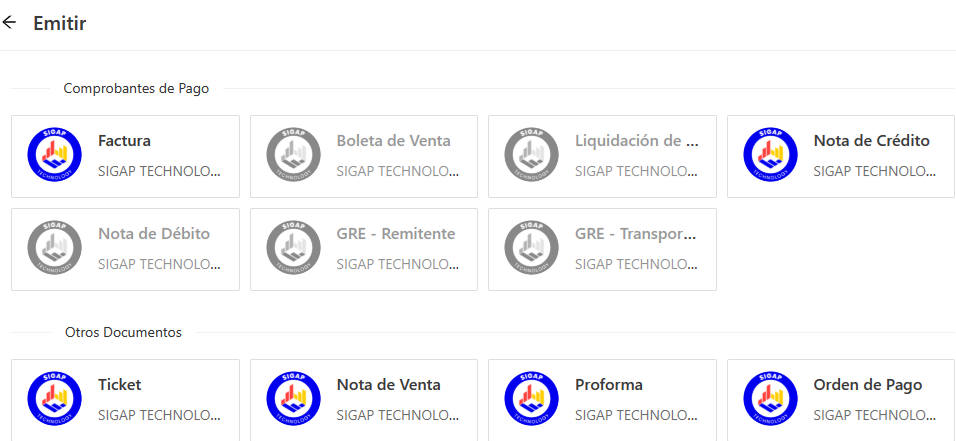
Task: Tap the GRE - Remitente card
Action: tap(364, 249)
